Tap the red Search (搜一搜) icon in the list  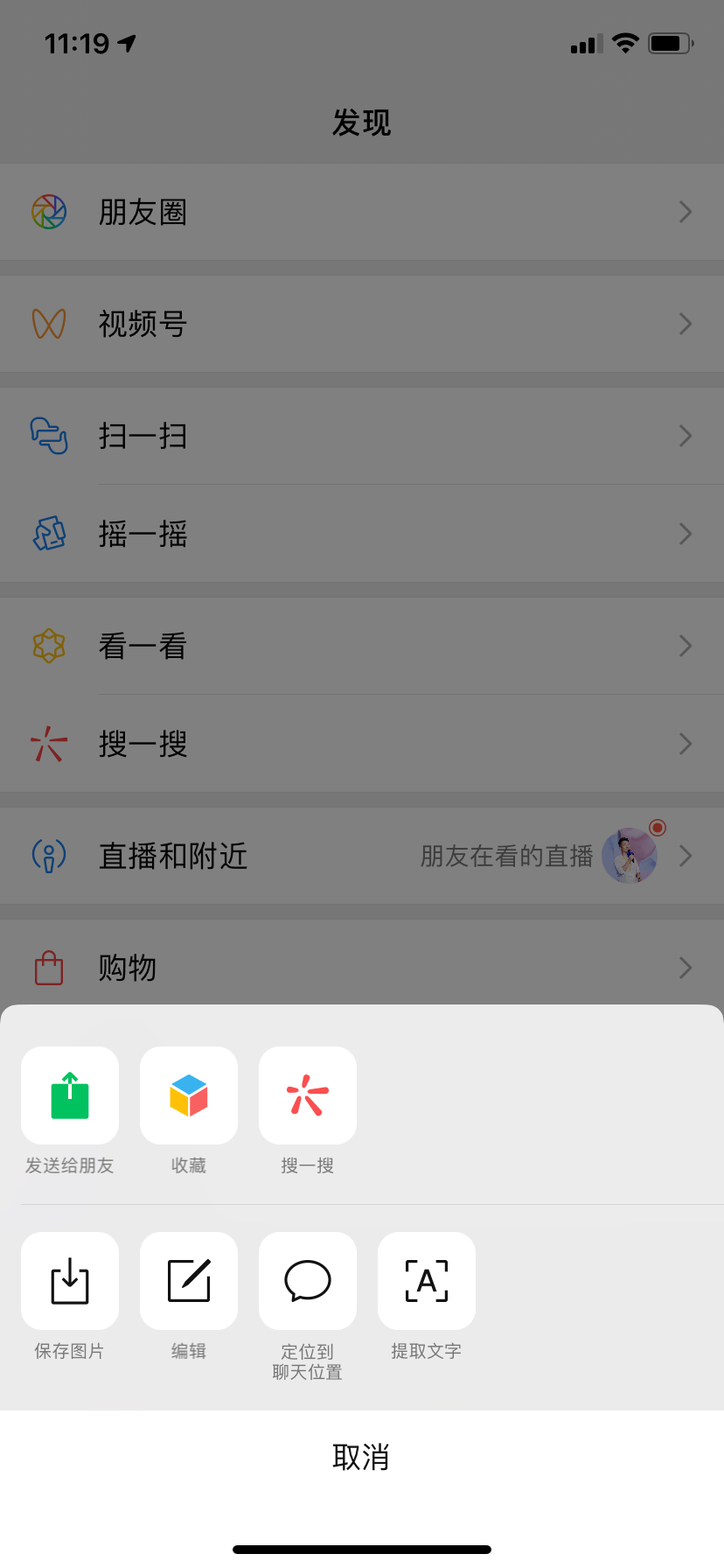click(x=48, y=744)
